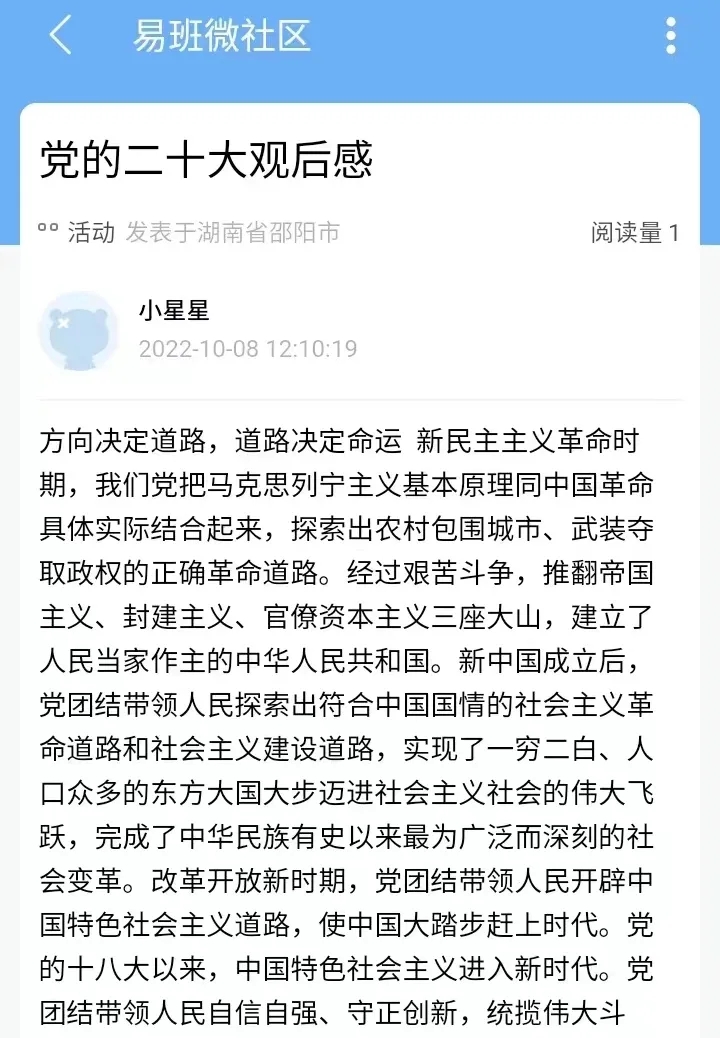Open 小星星's profile avatar
720x1038 pixels.
click(x=78, y=331)
